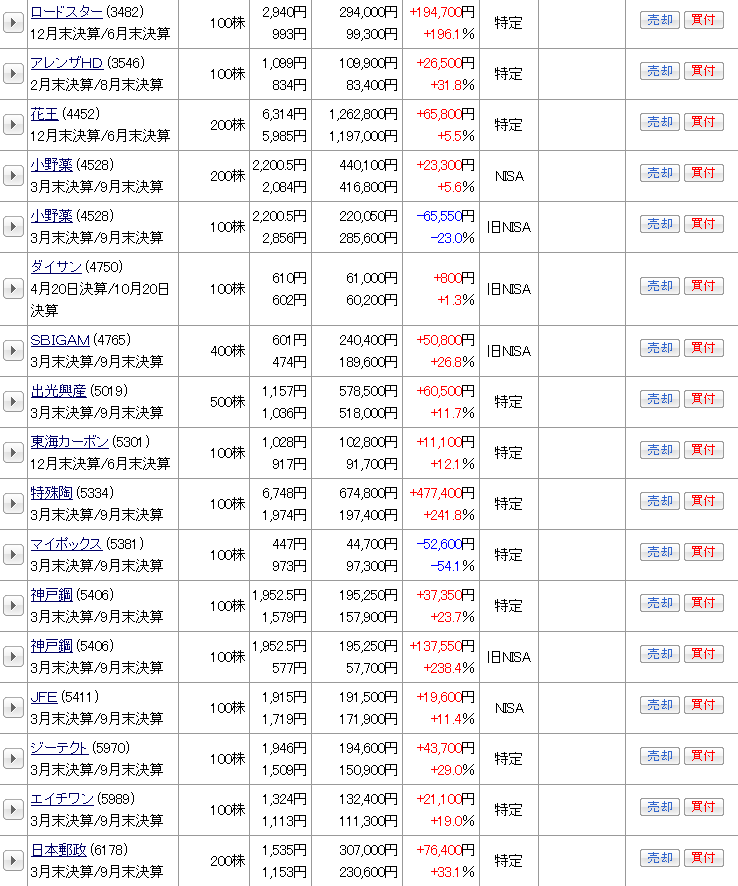Sell the JFE (5411) holding
The height and width of the screenshot is (886, 738).
(x=660, y=705)
